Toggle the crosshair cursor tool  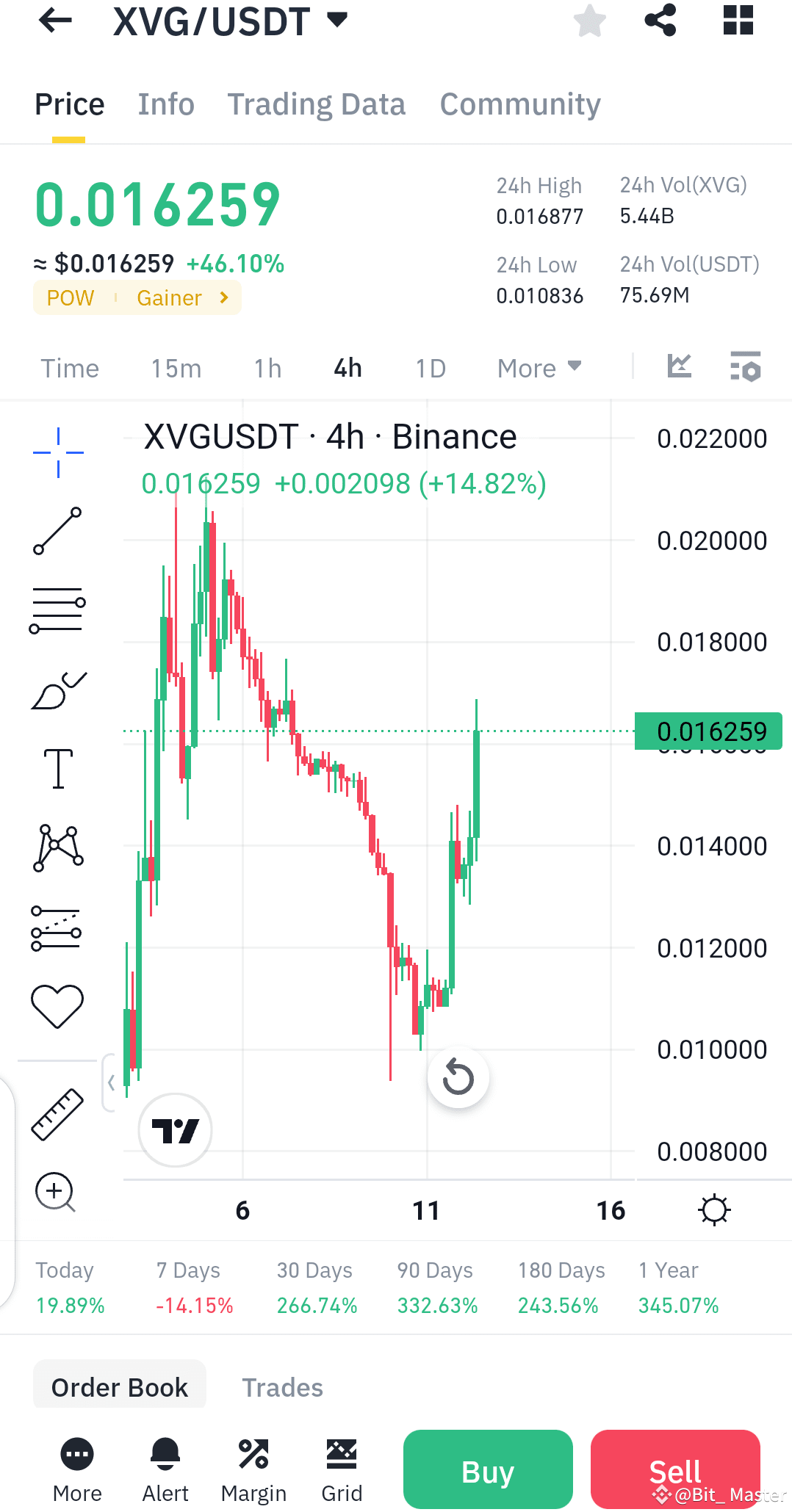(58, 452)
